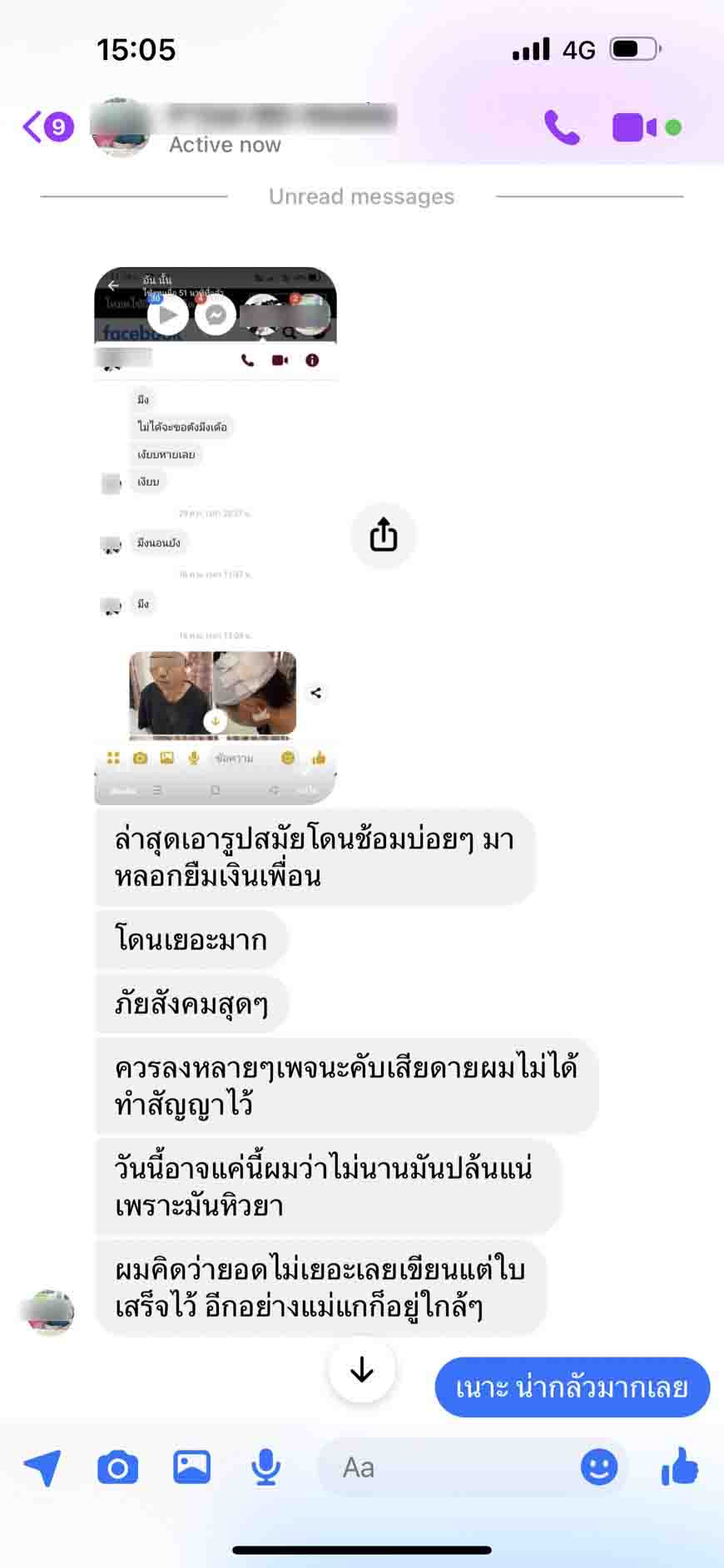Open the photo gallery picker

pos(191,1467)
